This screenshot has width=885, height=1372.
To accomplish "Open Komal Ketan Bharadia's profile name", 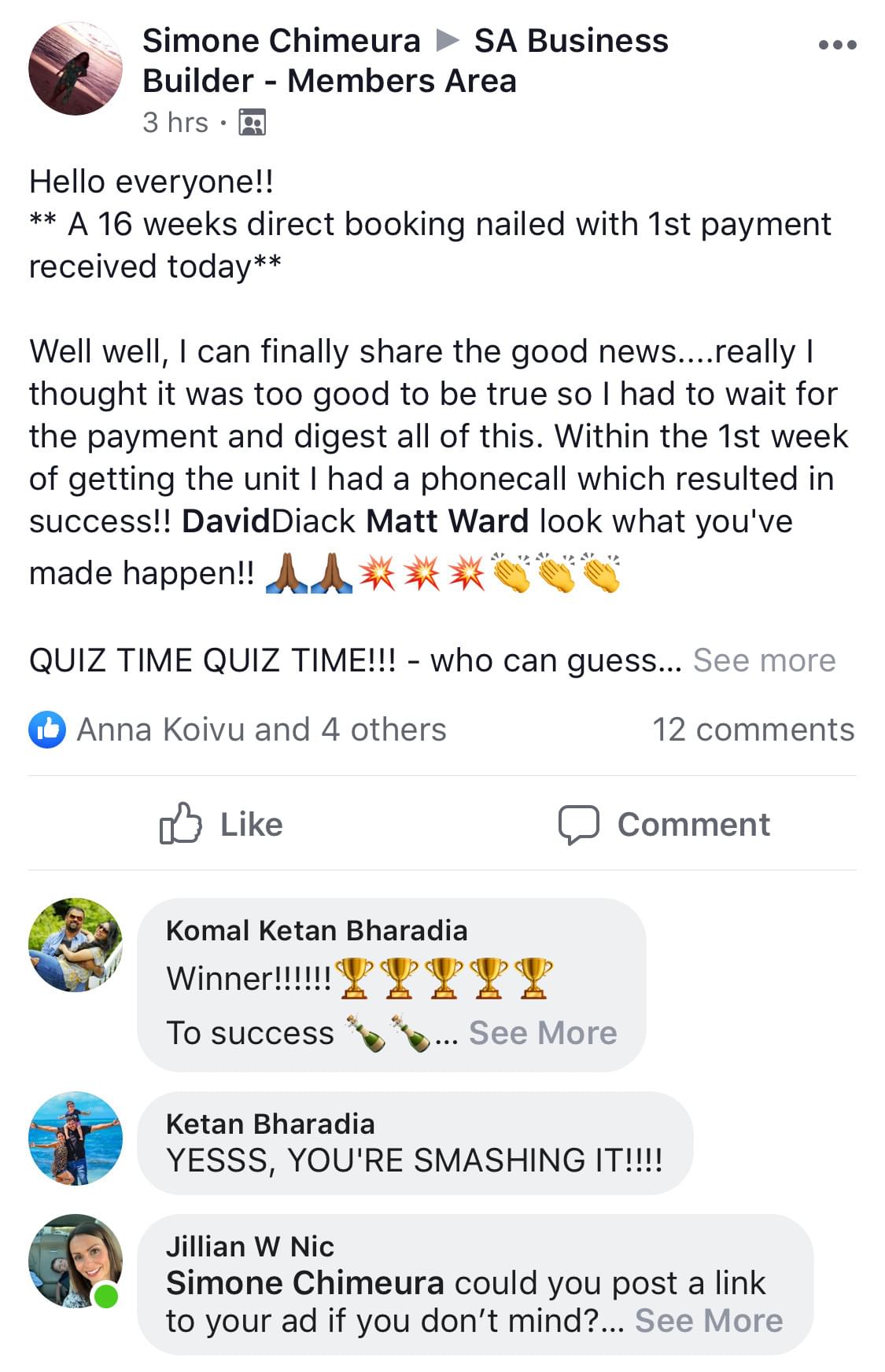I will pos(316,931).
